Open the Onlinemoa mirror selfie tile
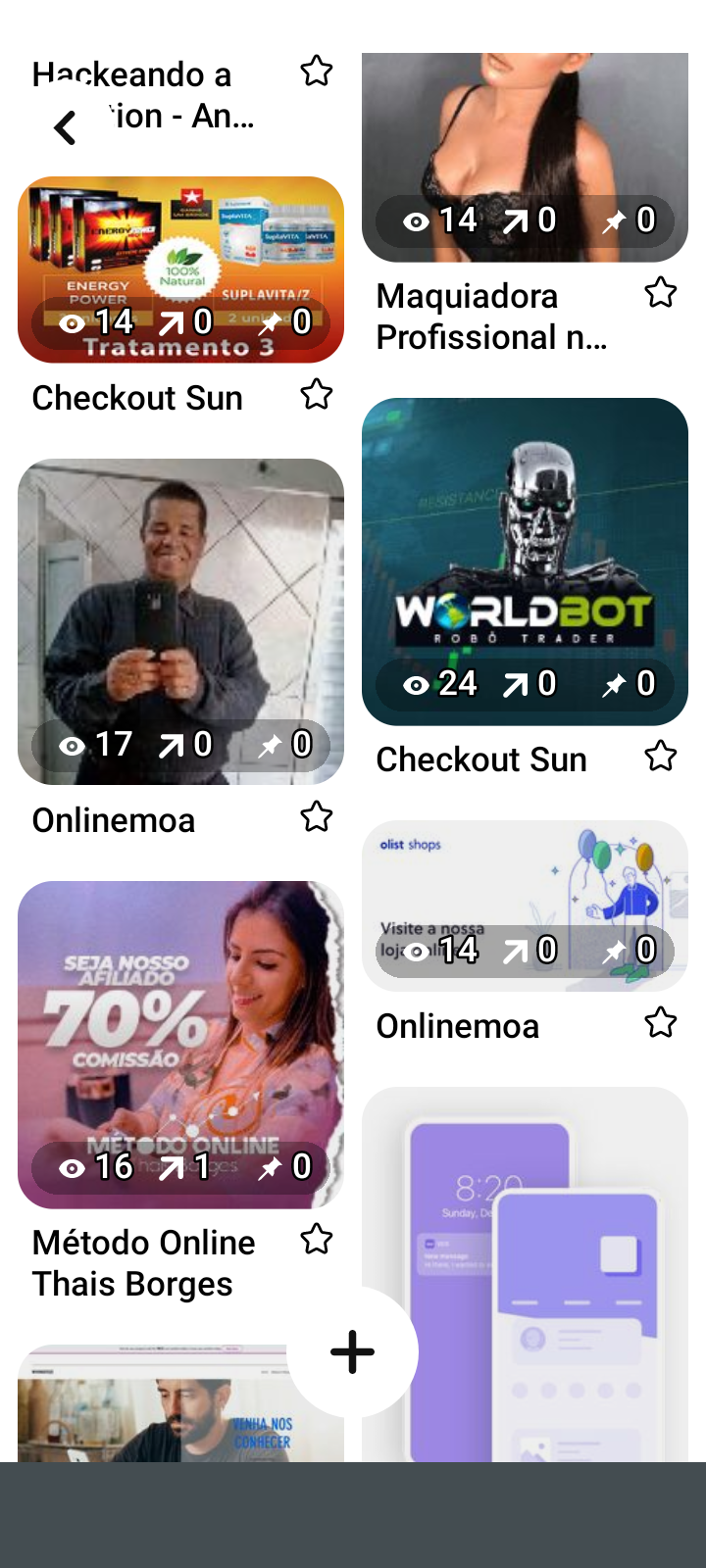 point(180,608)
